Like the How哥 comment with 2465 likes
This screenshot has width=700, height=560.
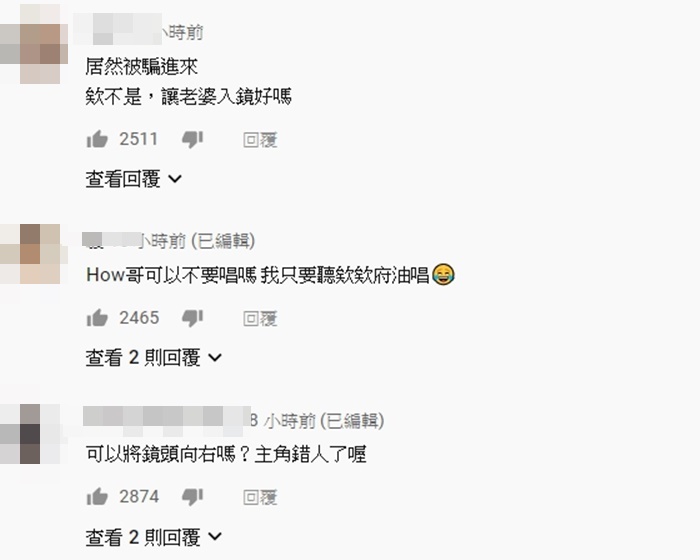point(97,318)
